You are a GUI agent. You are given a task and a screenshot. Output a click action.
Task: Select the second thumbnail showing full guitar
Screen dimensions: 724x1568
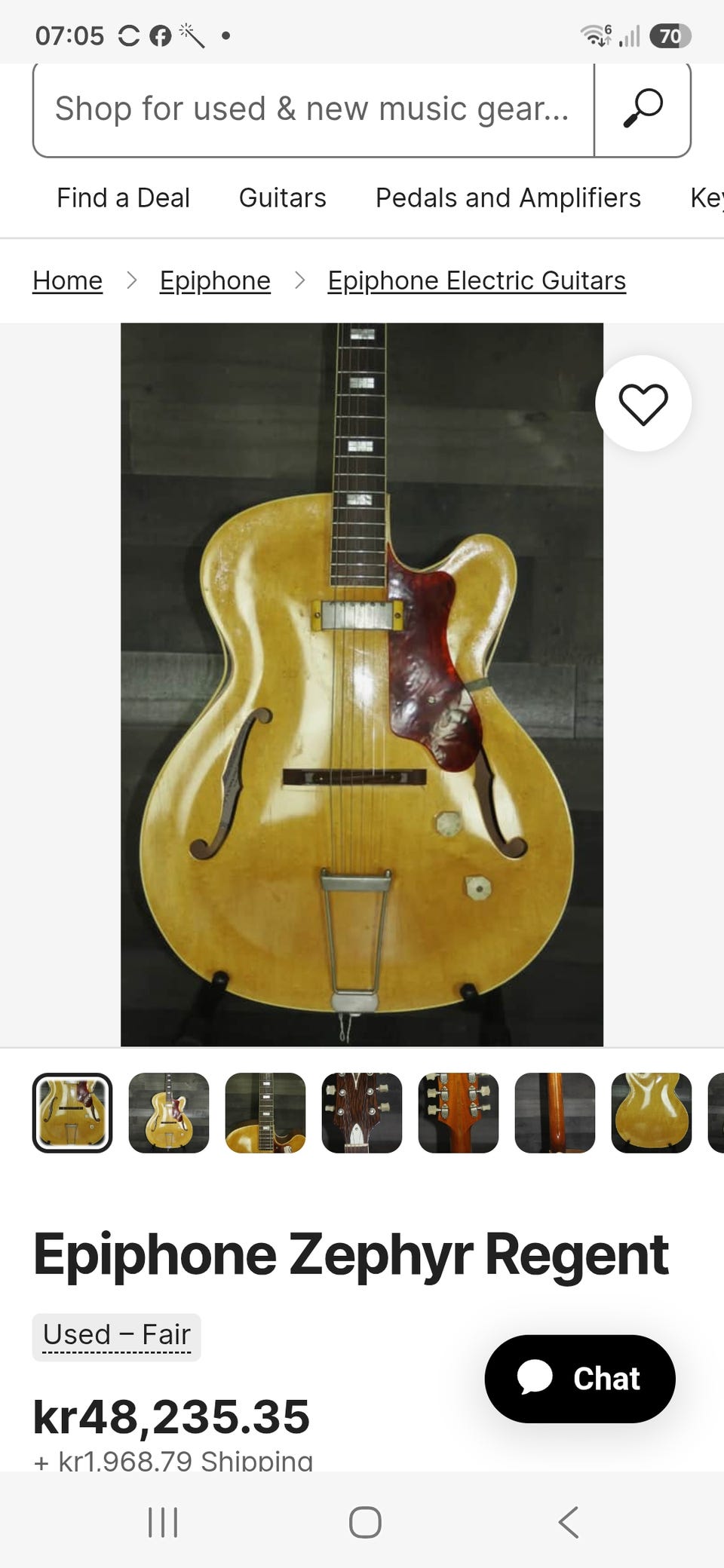click(x=169, y=1113)
